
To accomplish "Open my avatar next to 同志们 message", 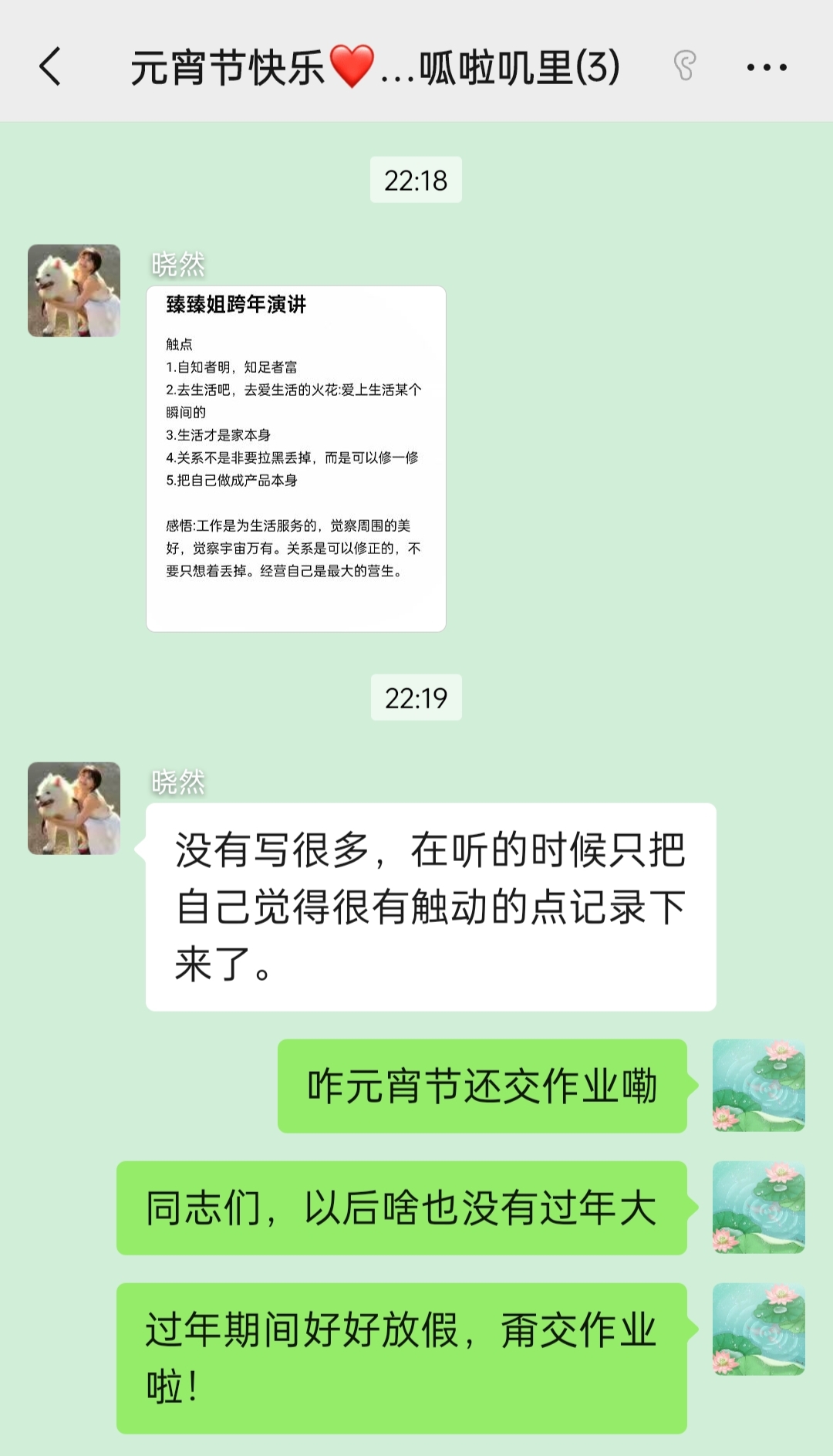I will tap(758, 1207).
